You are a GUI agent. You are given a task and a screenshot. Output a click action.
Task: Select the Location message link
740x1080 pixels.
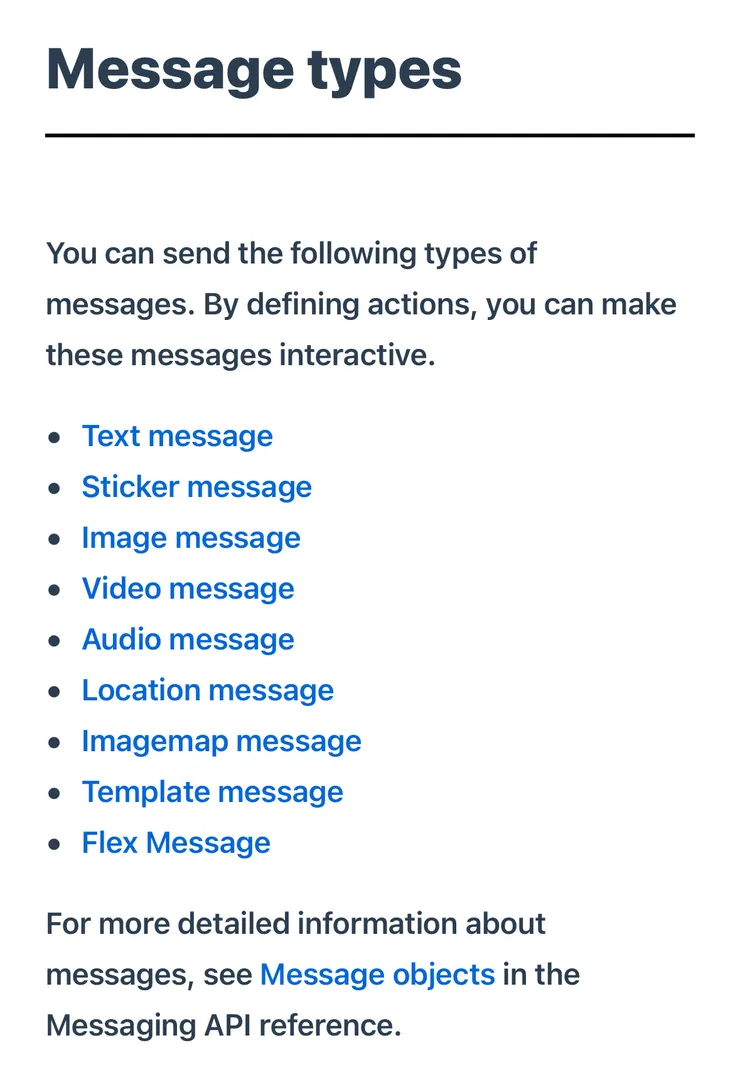[x=207, y=691]
